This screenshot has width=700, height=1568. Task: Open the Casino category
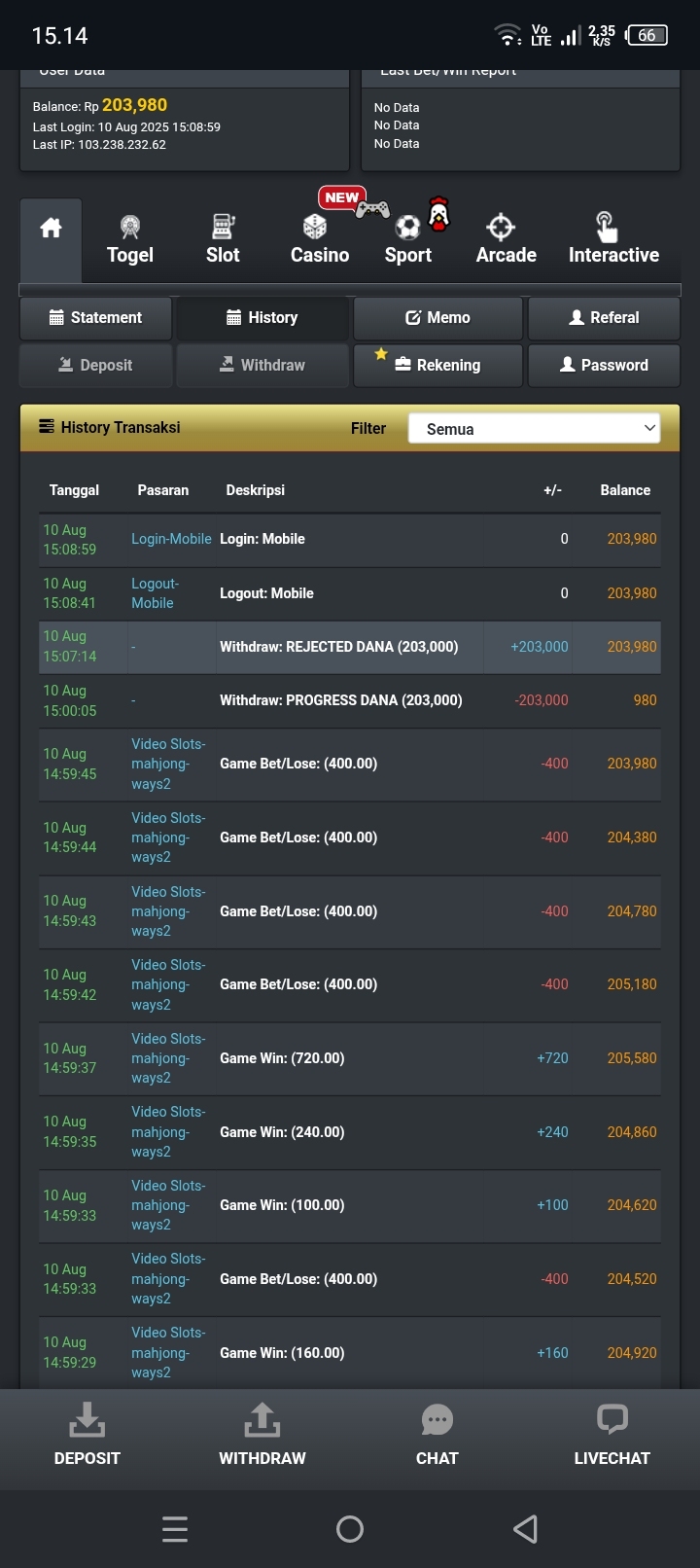tap(320, 239)
